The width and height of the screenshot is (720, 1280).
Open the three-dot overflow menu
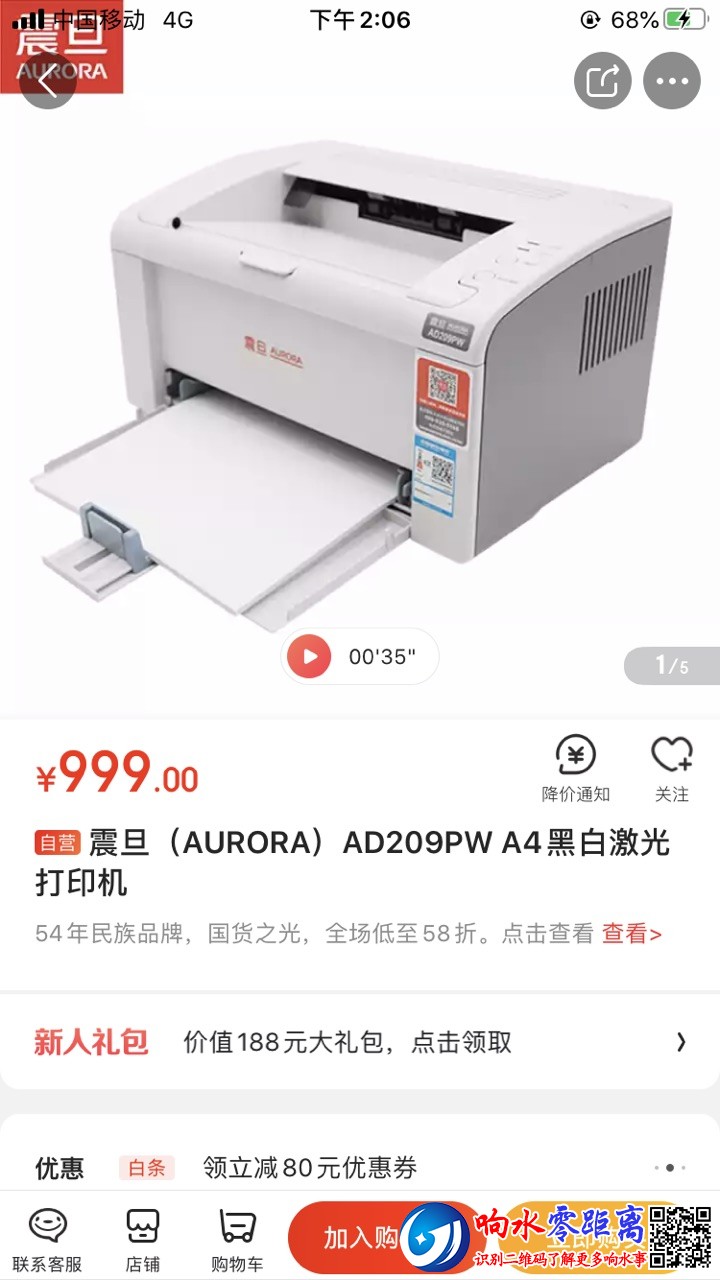[x=671, y=81]
